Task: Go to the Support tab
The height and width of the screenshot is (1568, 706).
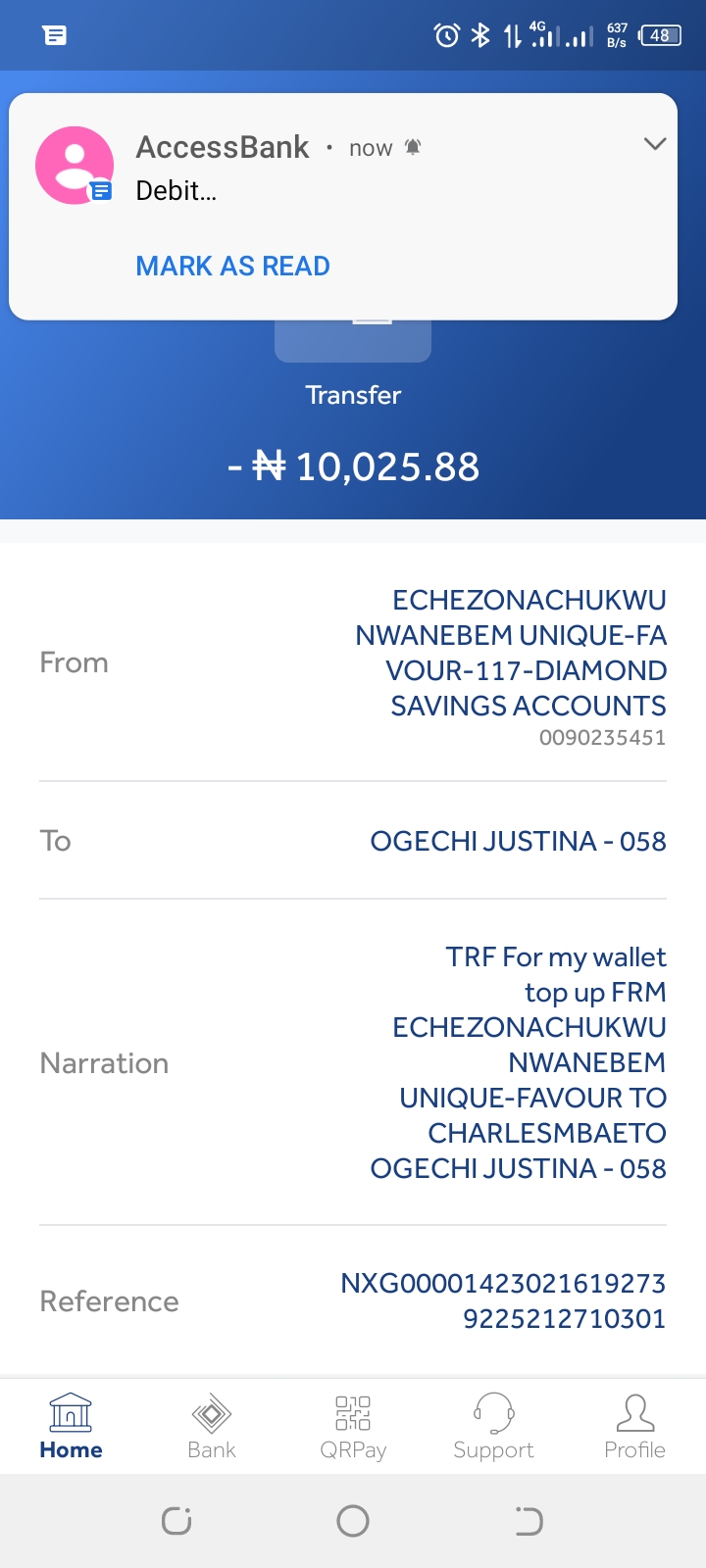Action: pos(493,1426)
